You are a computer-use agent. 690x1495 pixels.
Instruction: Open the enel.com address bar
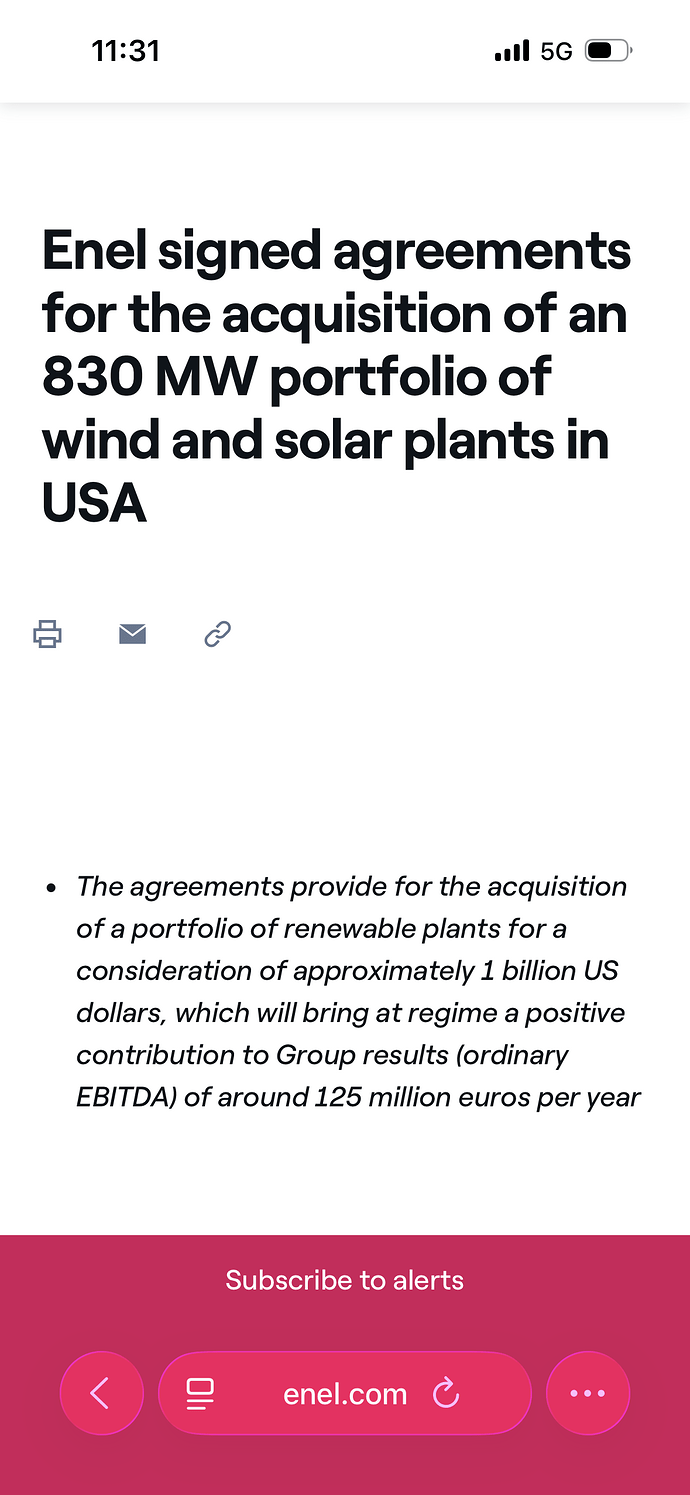click(345, 1394)
